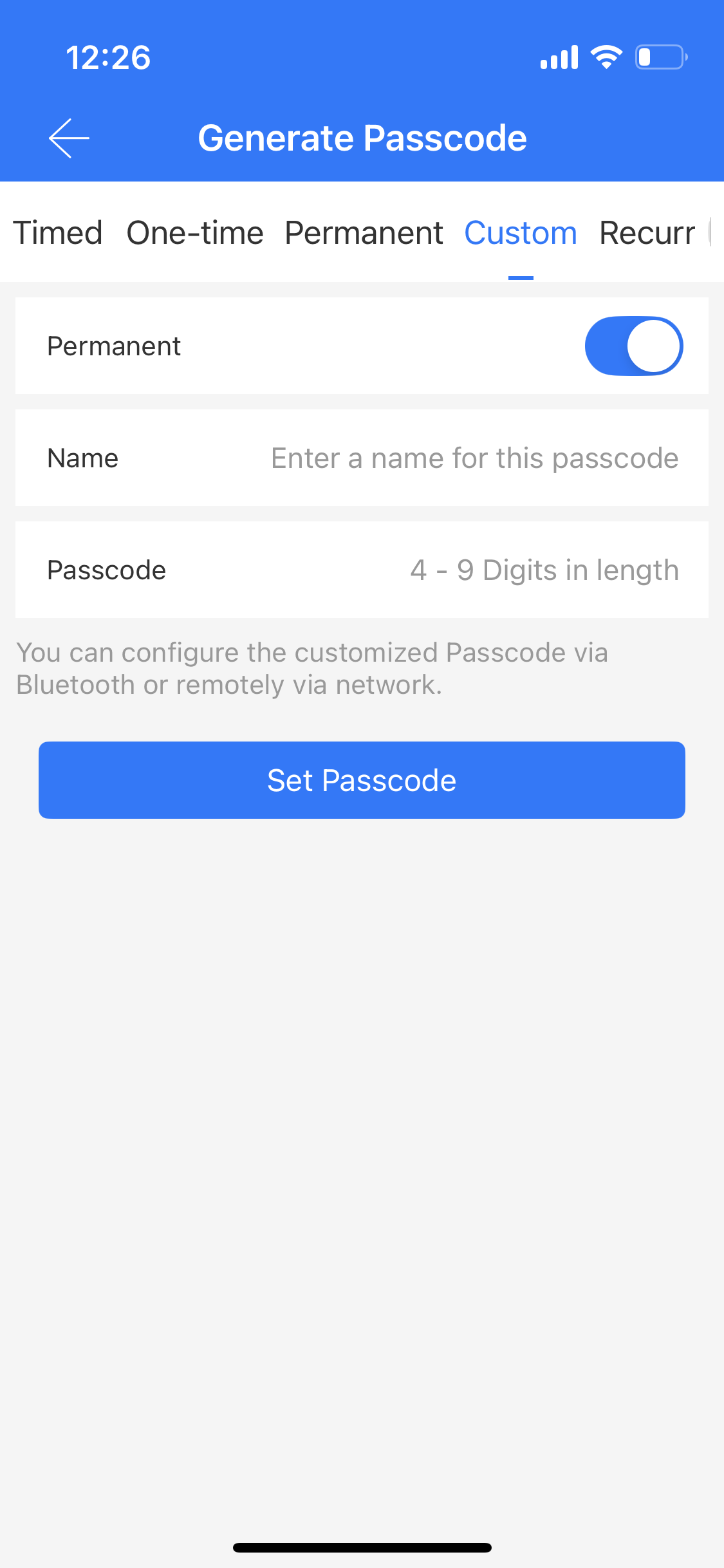This screenshot has height=1568, width=724.
Task: Focus the Passcode digits field
Action: tap(362, 570)
